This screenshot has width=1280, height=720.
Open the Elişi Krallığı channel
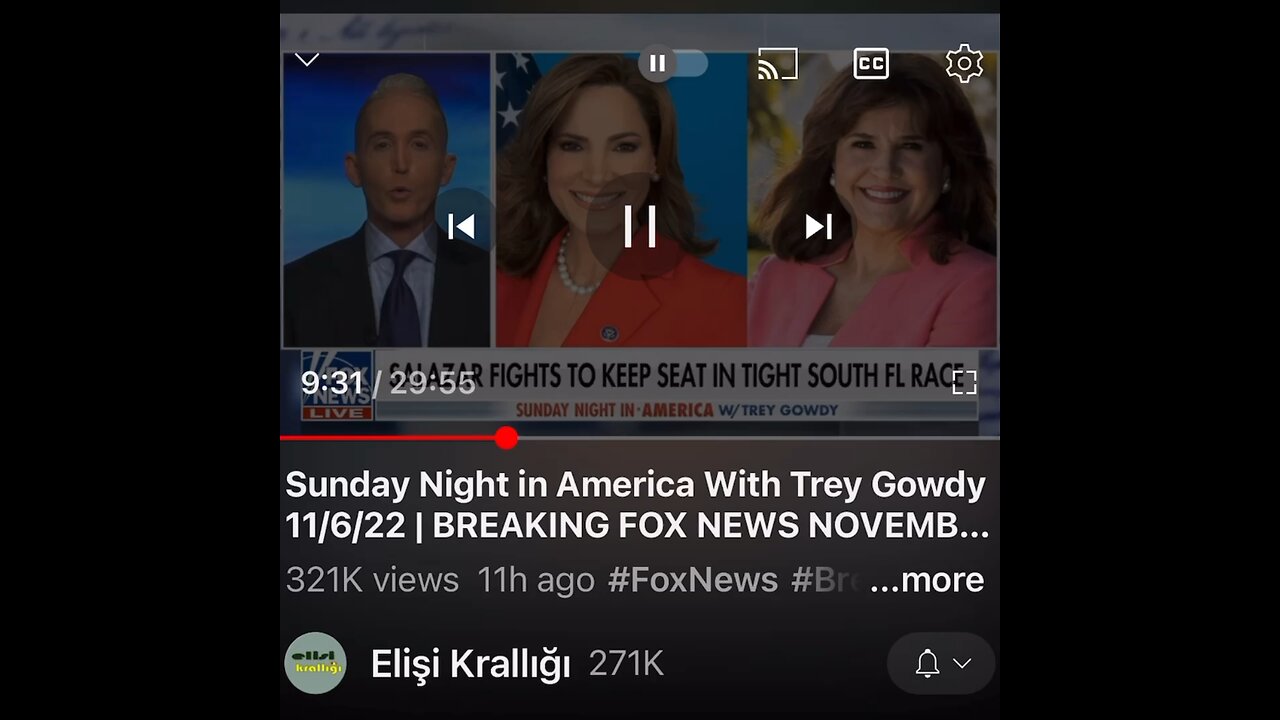click(470, 664)
